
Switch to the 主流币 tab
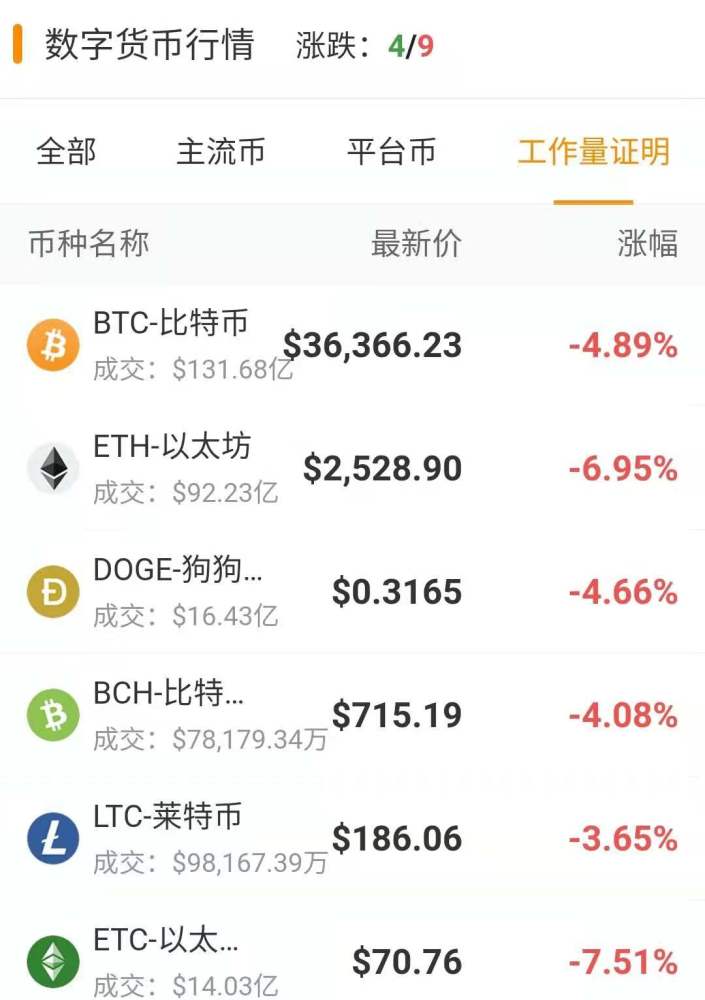pyautogui.click(x=220, y=152)
